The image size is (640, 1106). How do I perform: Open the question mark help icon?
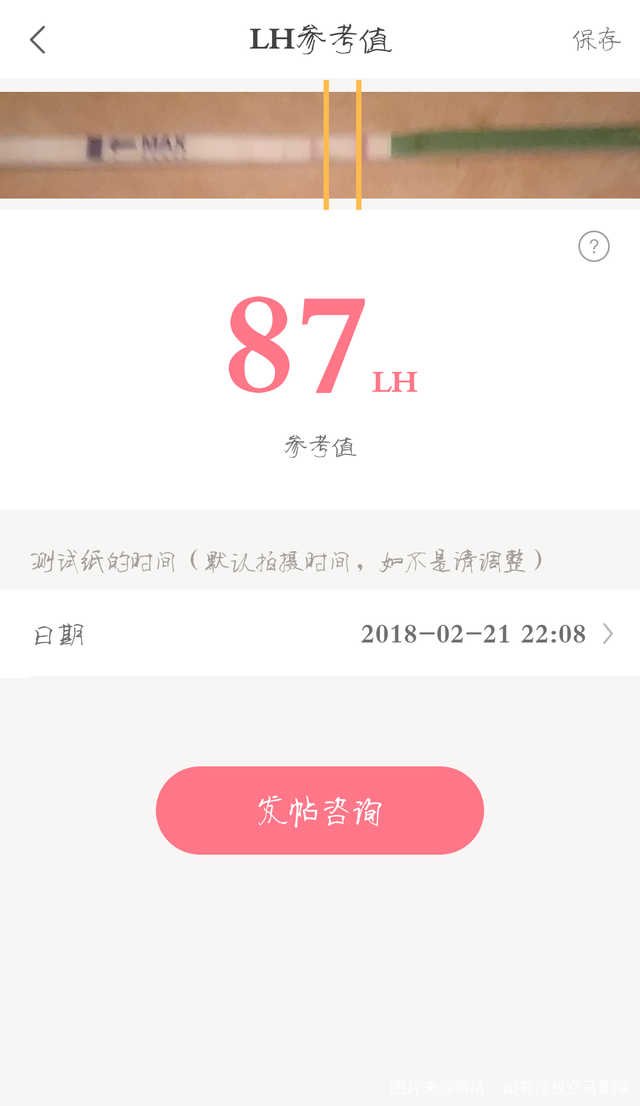coord(594,246)
